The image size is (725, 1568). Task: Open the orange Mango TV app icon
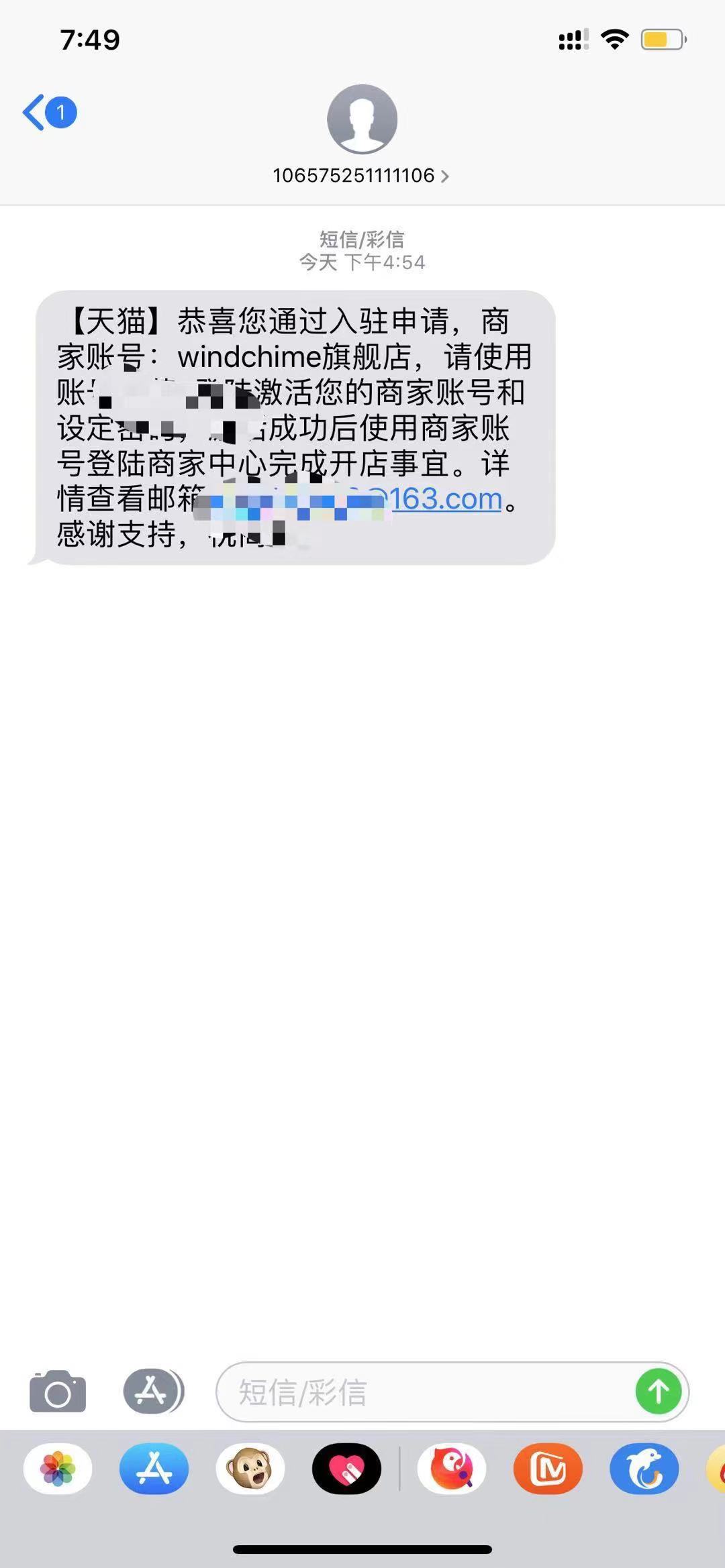click(x=548, y=1469)
